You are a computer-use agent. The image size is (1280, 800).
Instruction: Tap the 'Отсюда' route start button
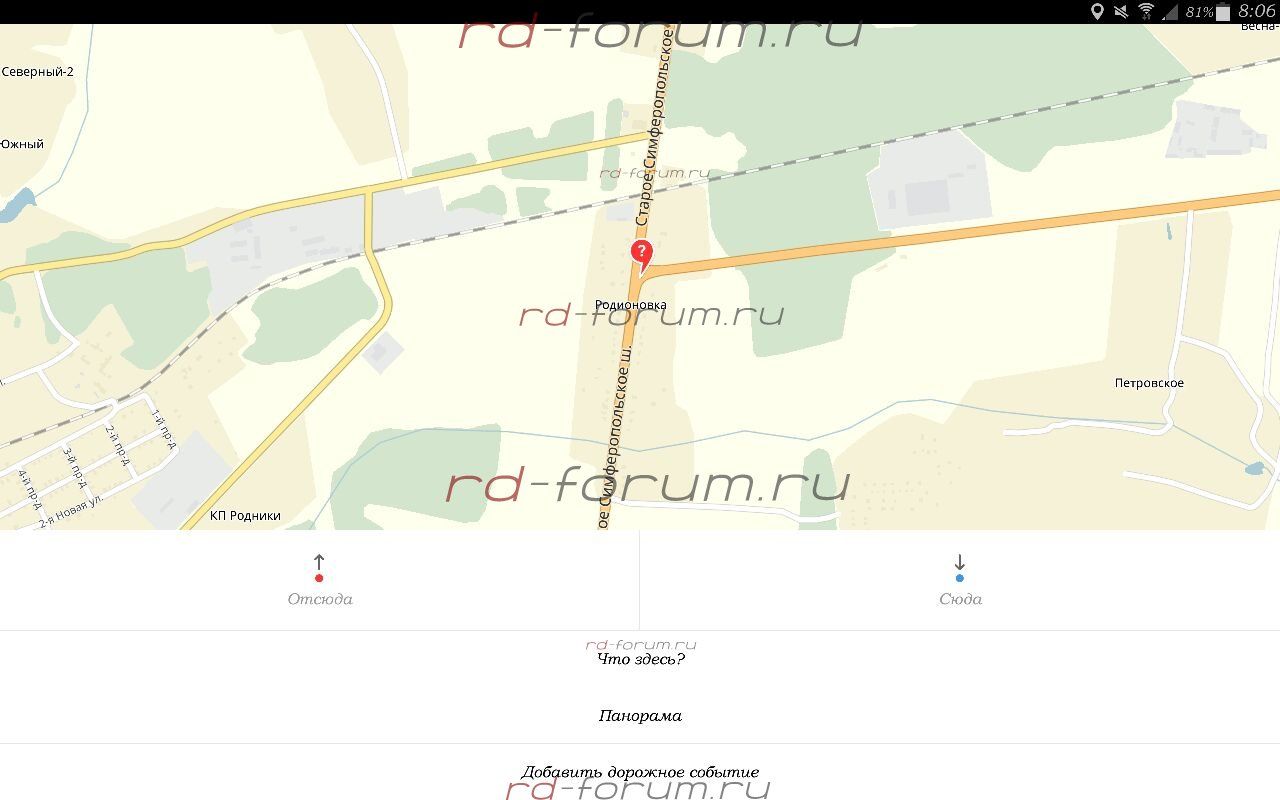coord(319,581)
